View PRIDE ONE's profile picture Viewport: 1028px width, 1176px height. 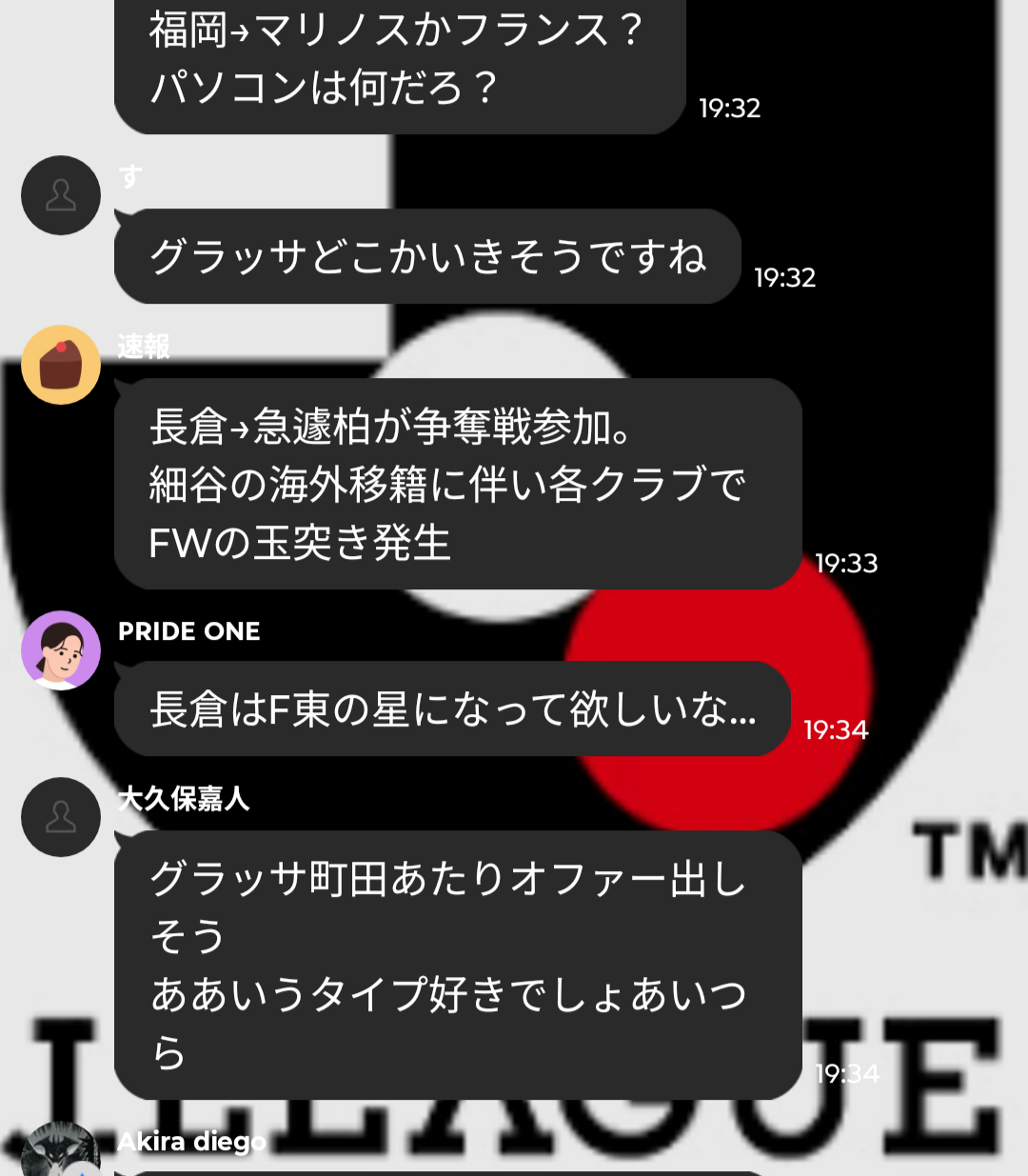pos(61,649)
